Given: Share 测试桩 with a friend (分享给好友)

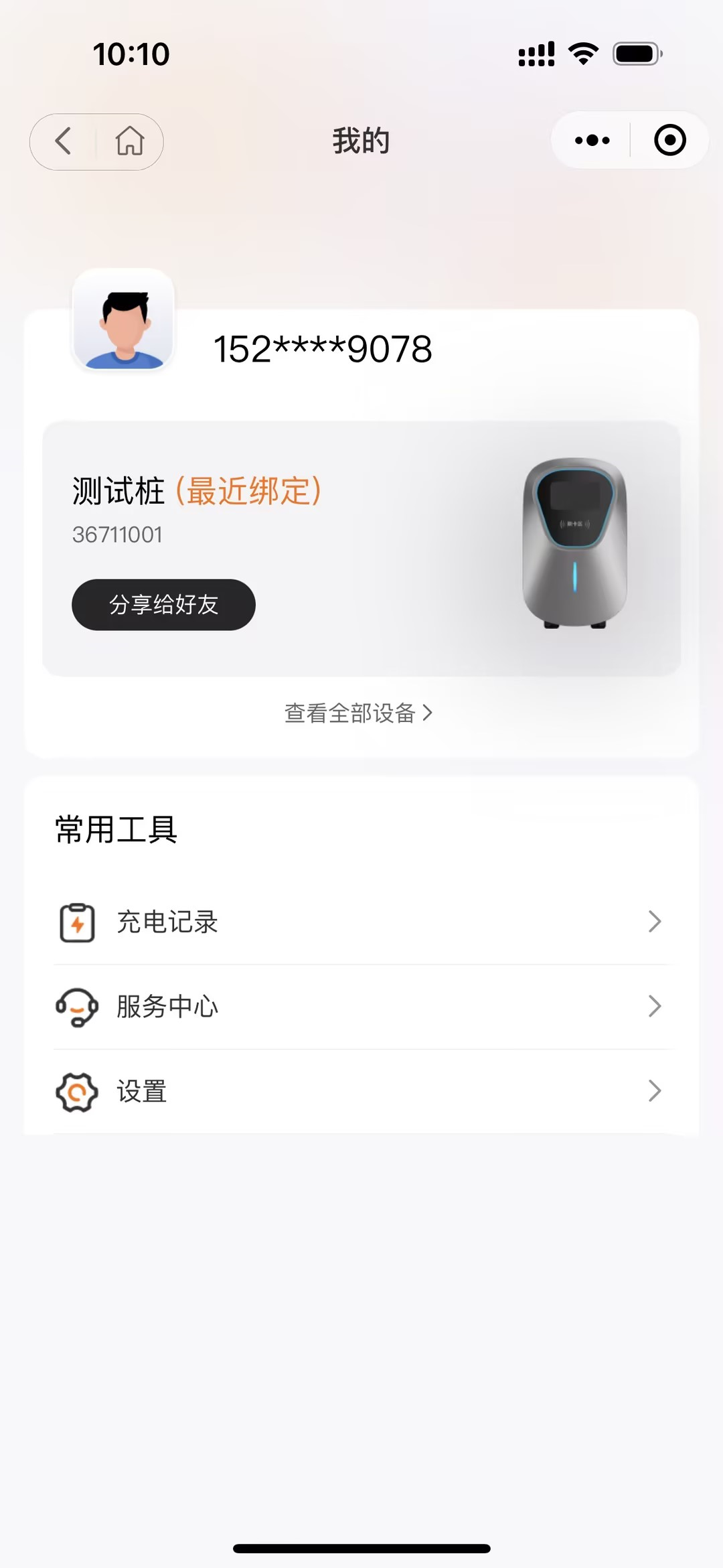Looking at the screenshot, I should 163,605.
